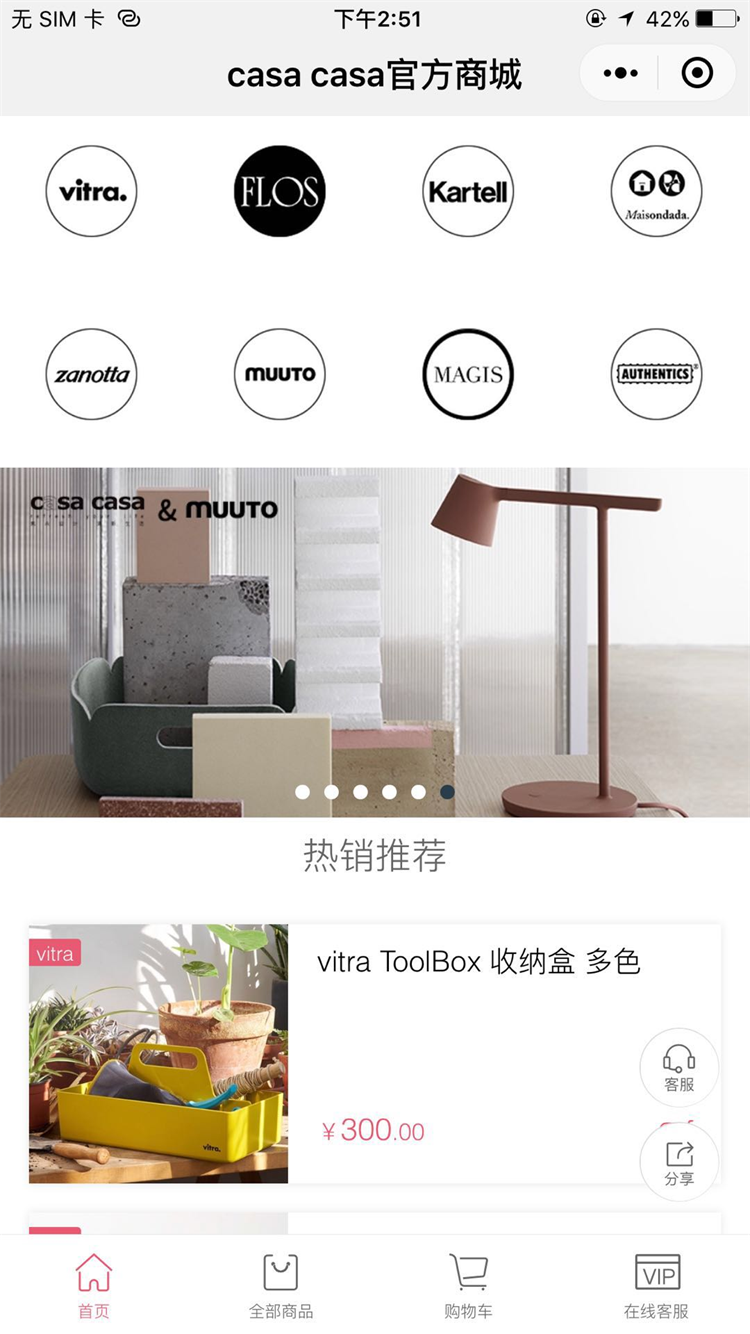Switch to the 首页 tab
This screenshot has width=750, height=1334.
(94, 1286)
